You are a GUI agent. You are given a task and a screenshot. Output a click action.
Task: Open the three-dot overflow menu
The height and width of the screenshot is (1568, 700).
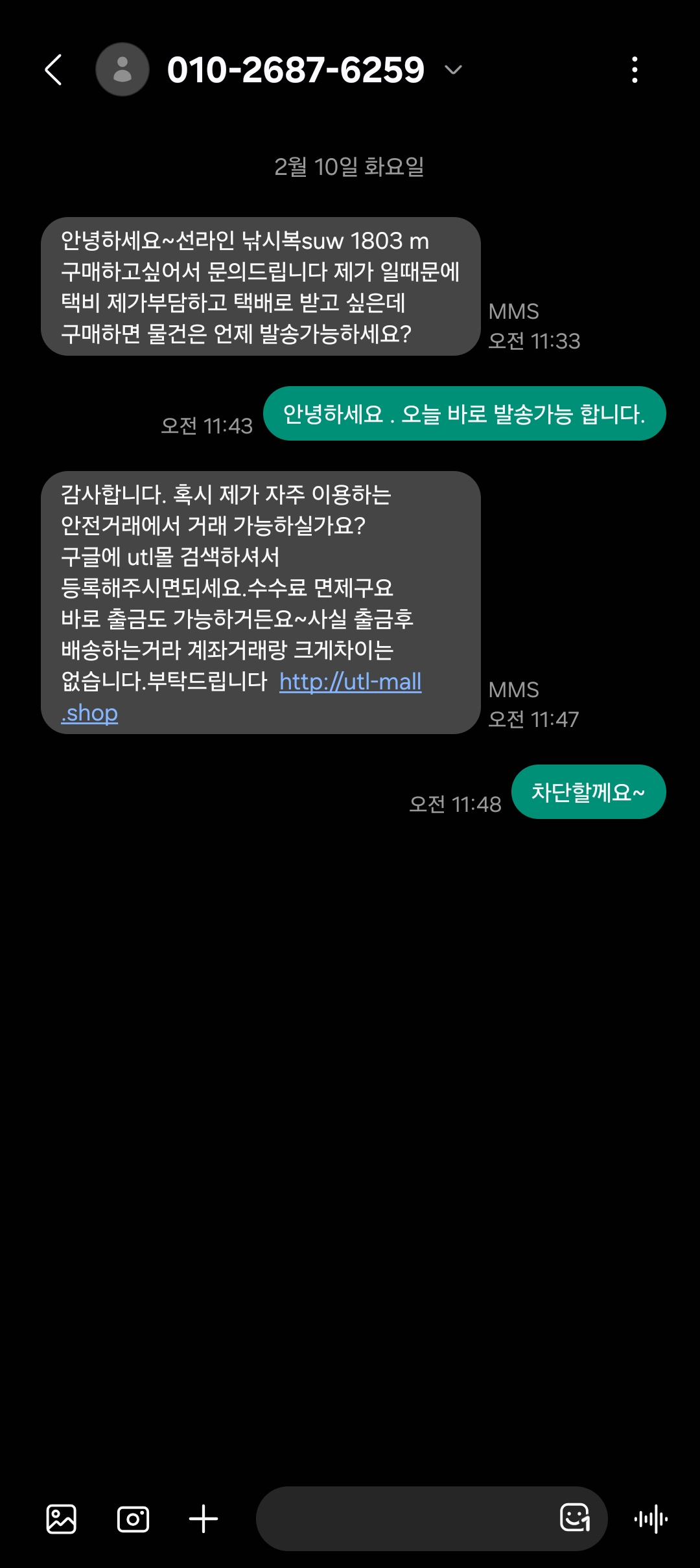pyautogui.click(x=635, y=70)
